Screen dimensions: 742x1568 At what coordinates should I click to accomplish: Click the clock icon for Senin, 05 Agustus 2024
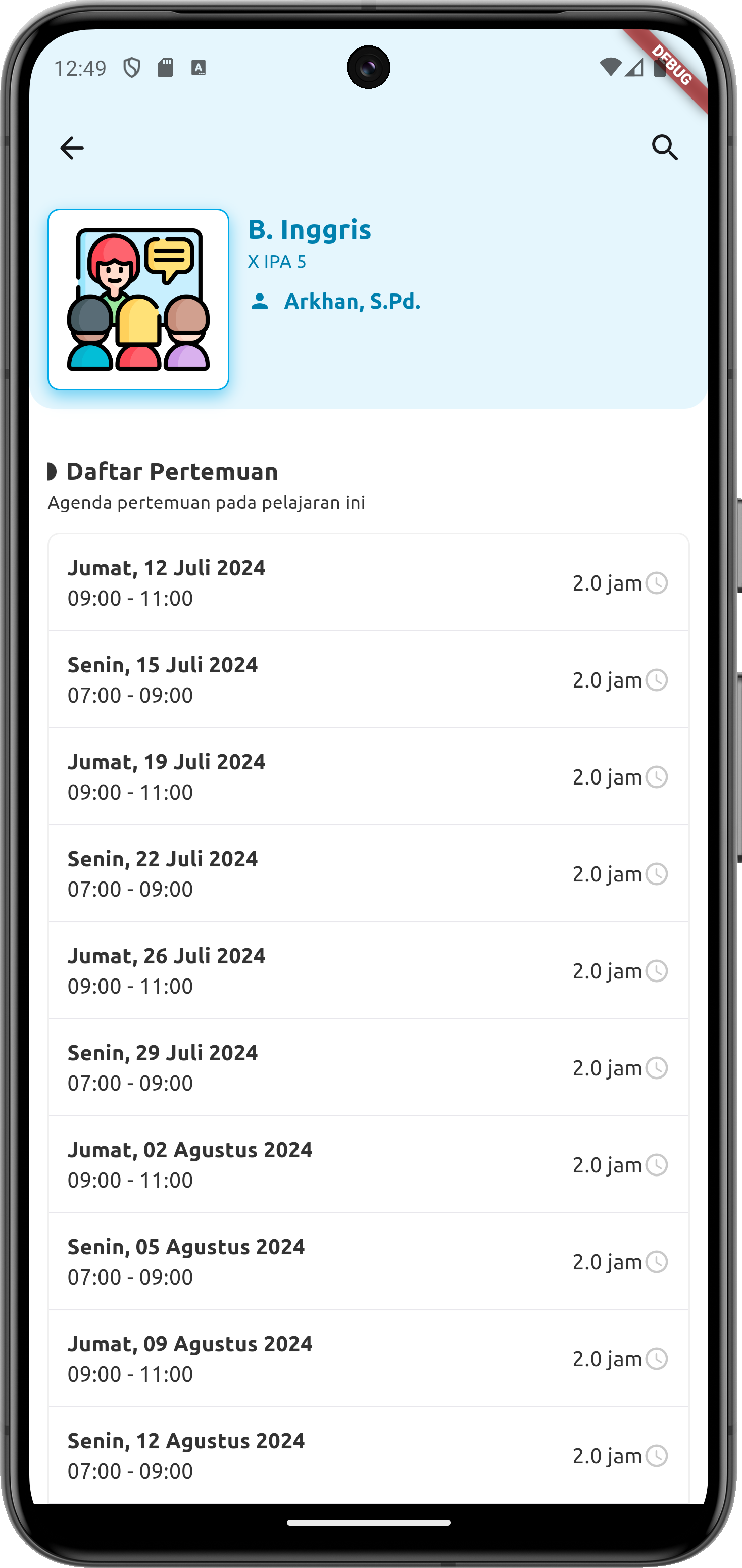coord(658,1262)
